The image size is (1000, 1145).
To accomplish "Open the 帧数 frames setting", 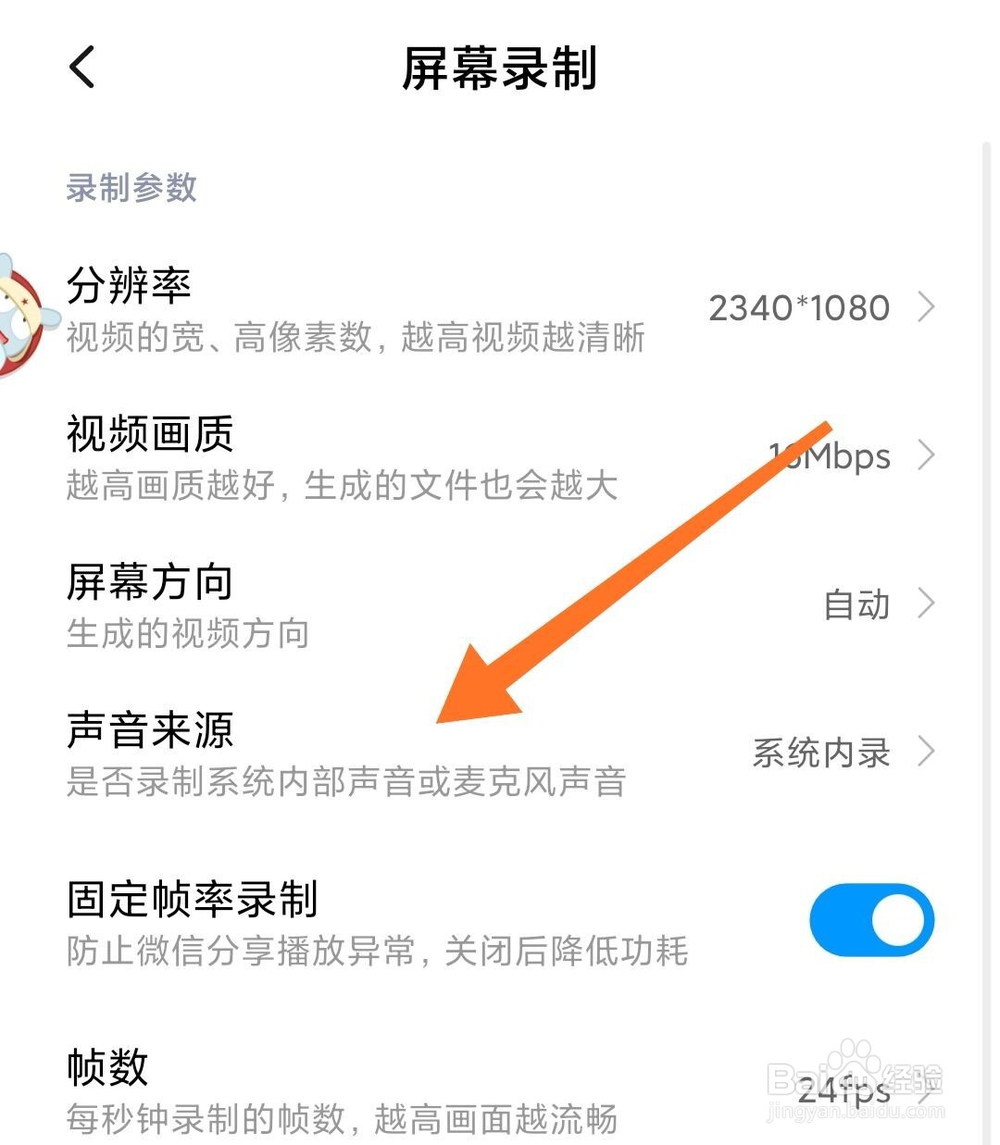I will tap(106, 1067).
